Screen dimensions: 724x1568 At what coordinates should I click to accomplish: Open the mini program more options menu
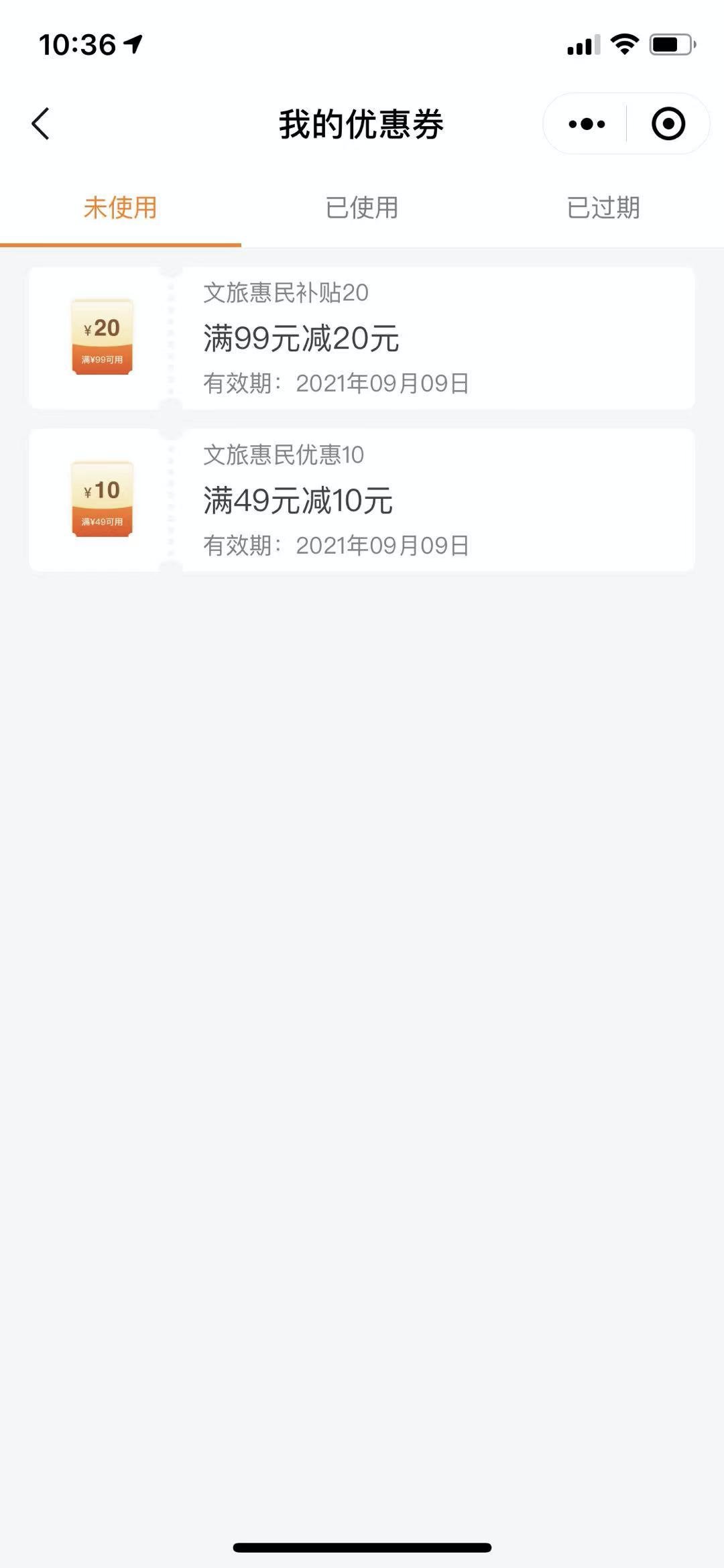point(587,124)
